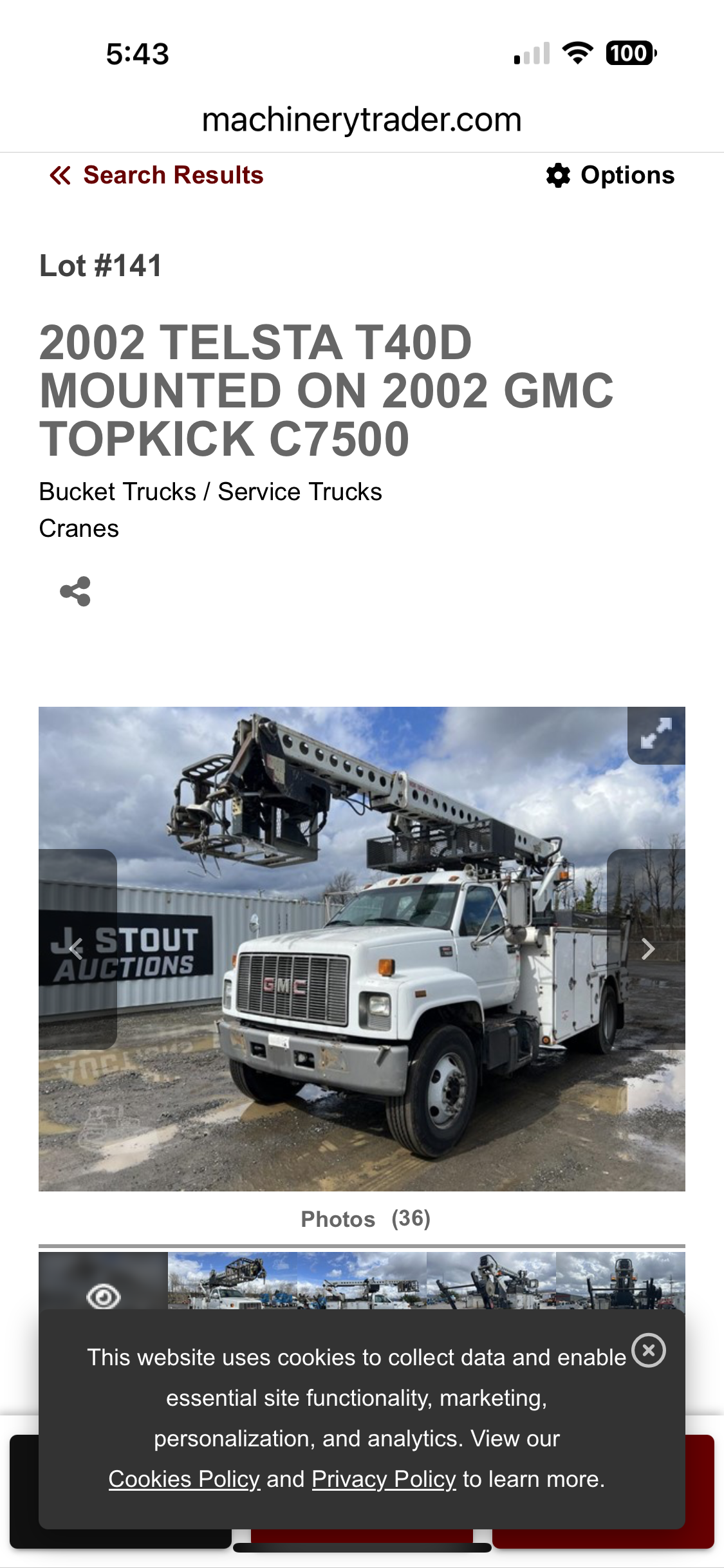Image resolution: width=724 pixels, height=1568 pixels.
Task: Open the Privacy Policy link
Action: pos(384,1479)
